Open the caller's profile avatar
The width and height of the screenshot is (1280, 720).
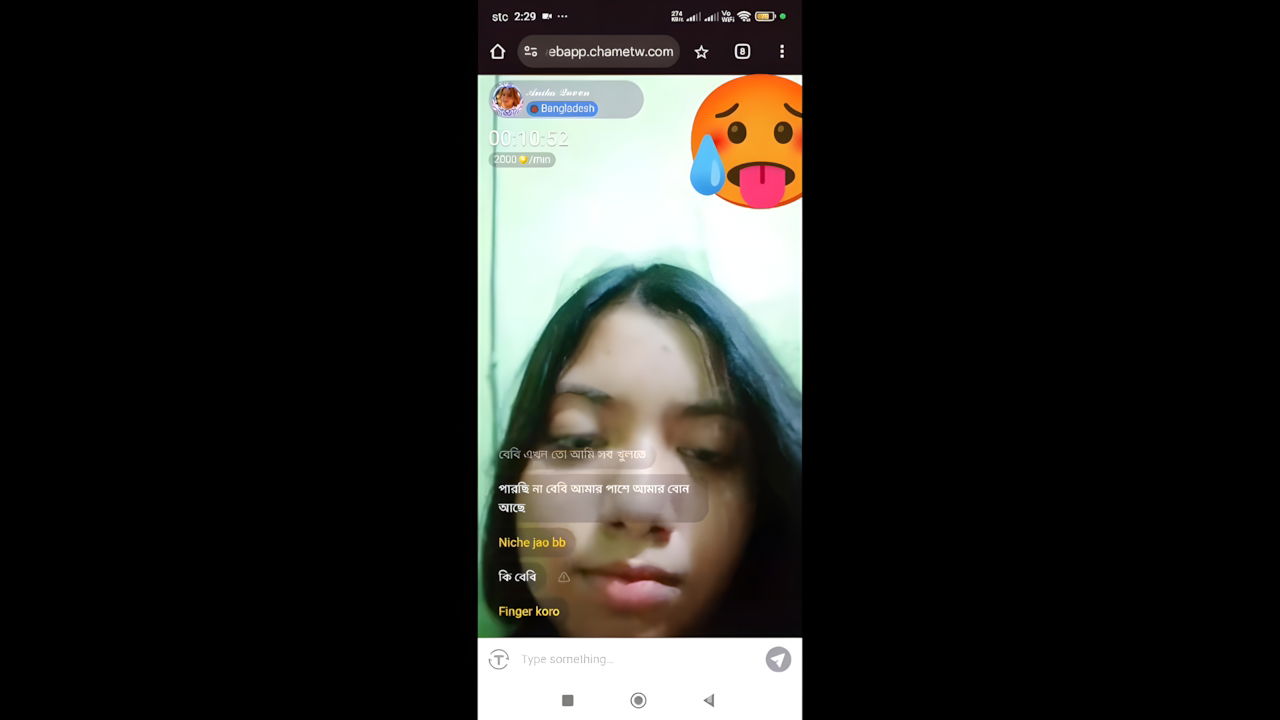tap(507, 99)
